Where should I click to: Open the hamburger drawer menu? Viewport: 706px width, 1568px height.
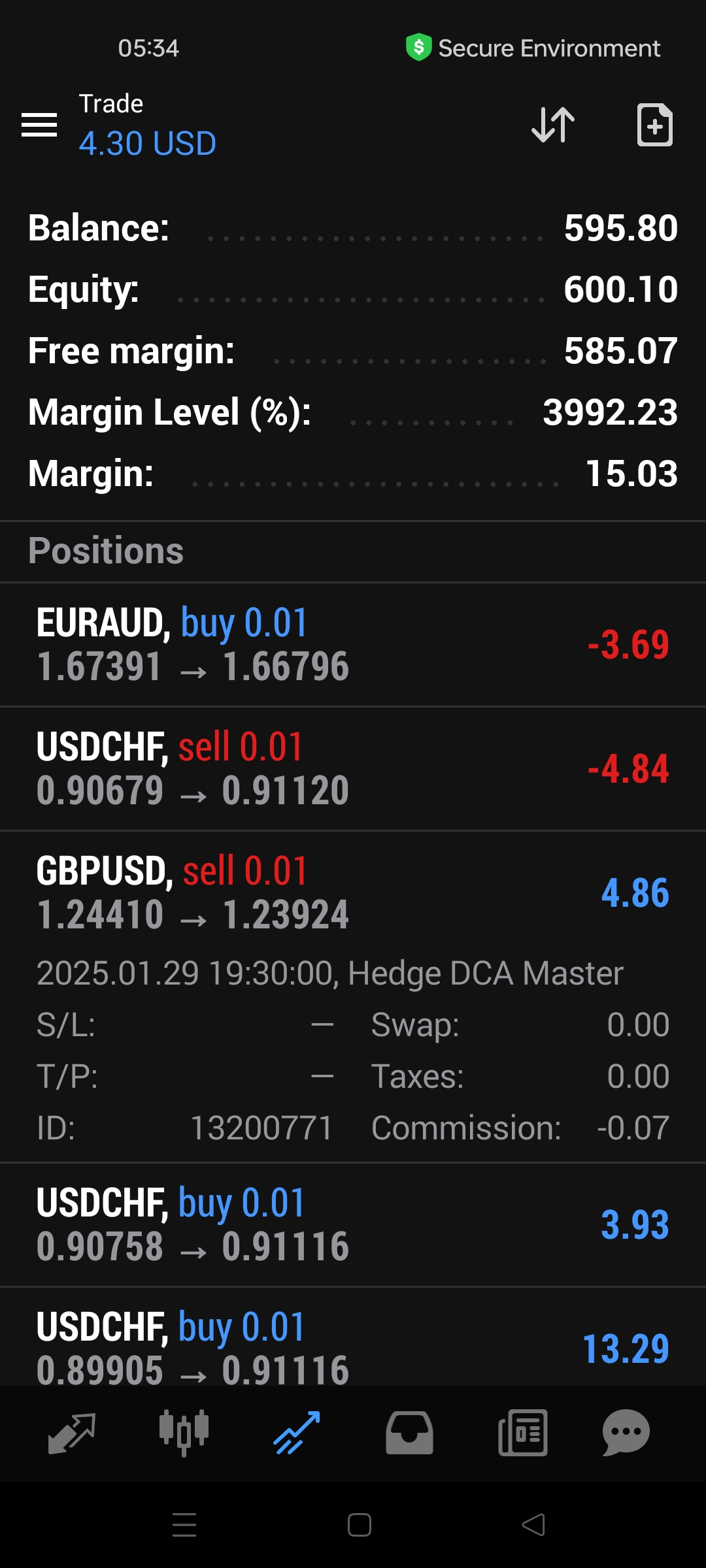tap(39, 124)
